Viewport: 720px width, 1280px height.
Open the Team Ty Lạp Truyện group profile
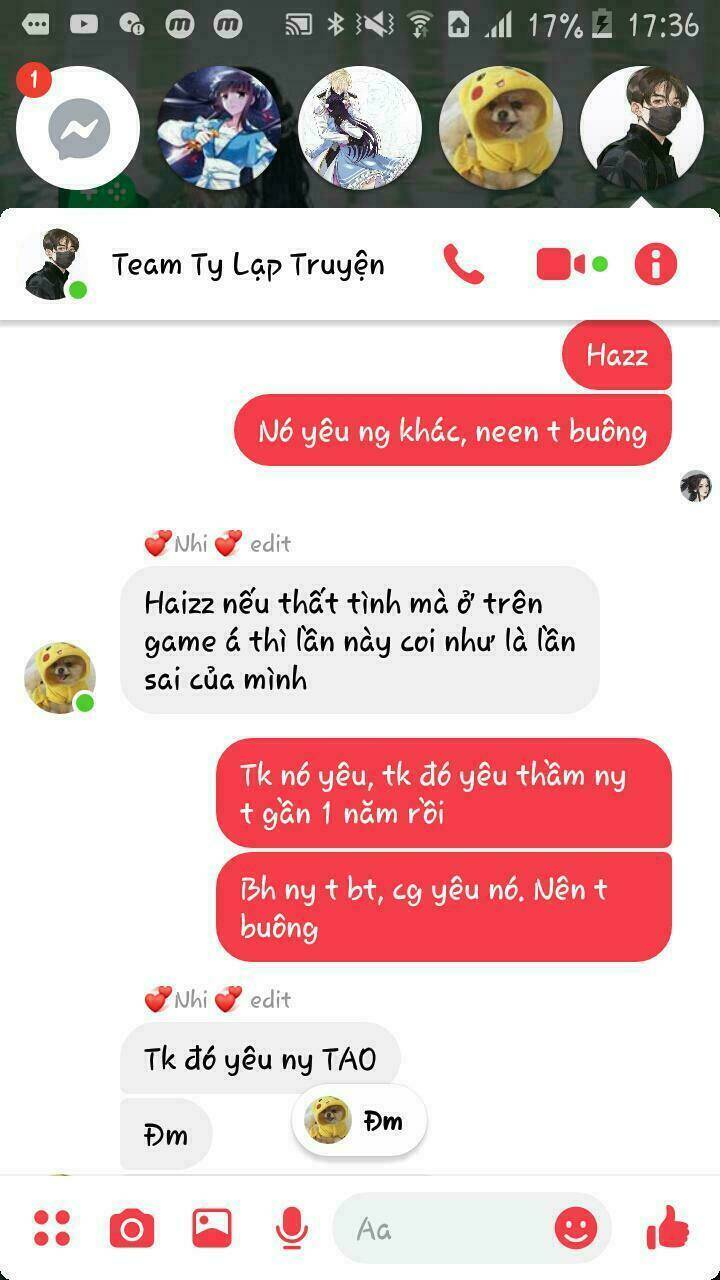tap(247, 265)
